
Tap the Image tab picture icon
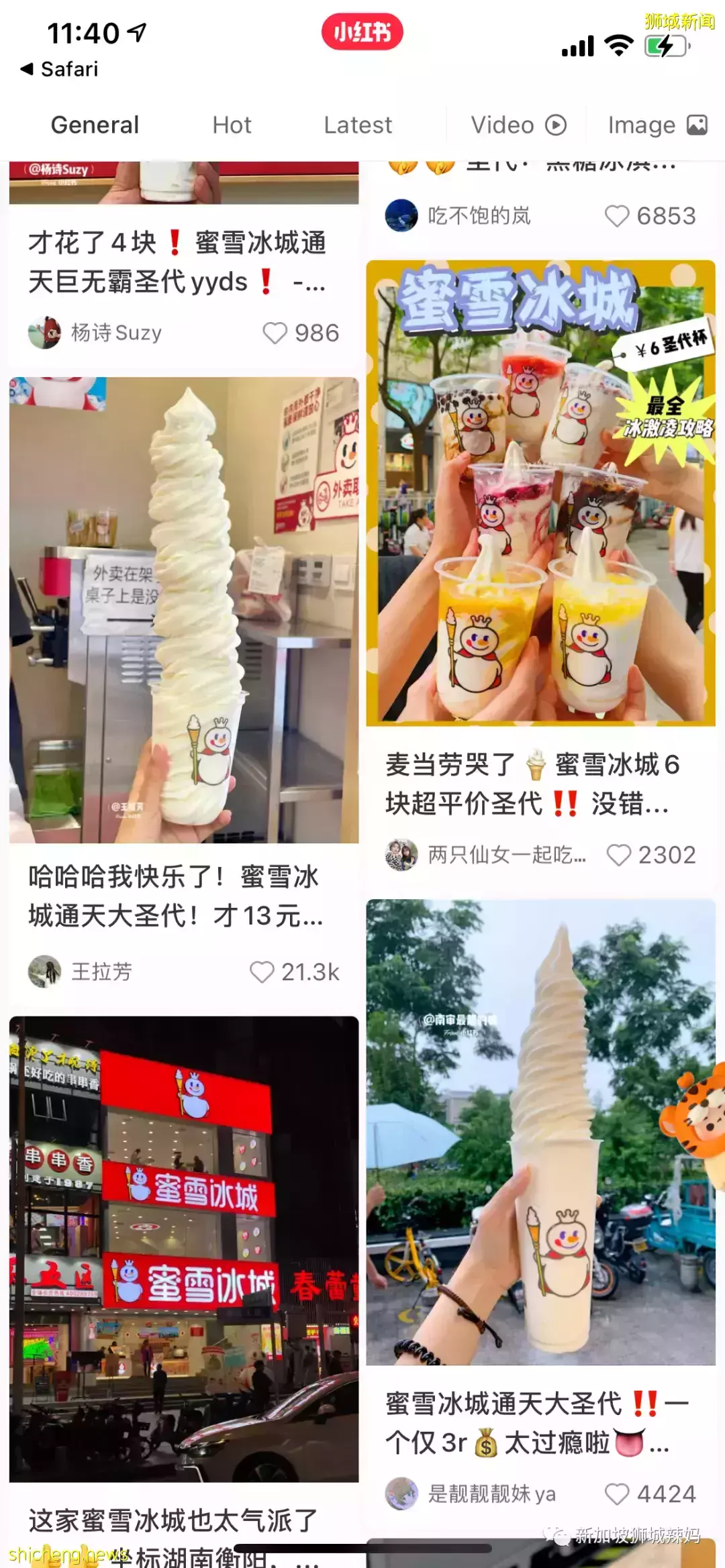(697, 125)
